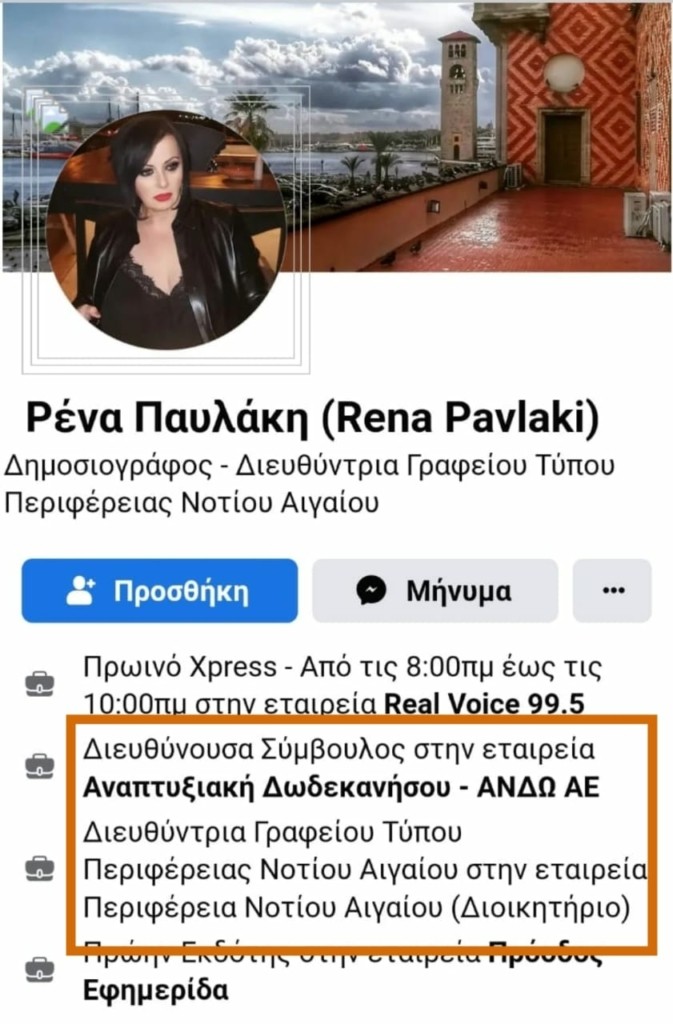Tap the Προσθήκη add friend button

[159, 590]
